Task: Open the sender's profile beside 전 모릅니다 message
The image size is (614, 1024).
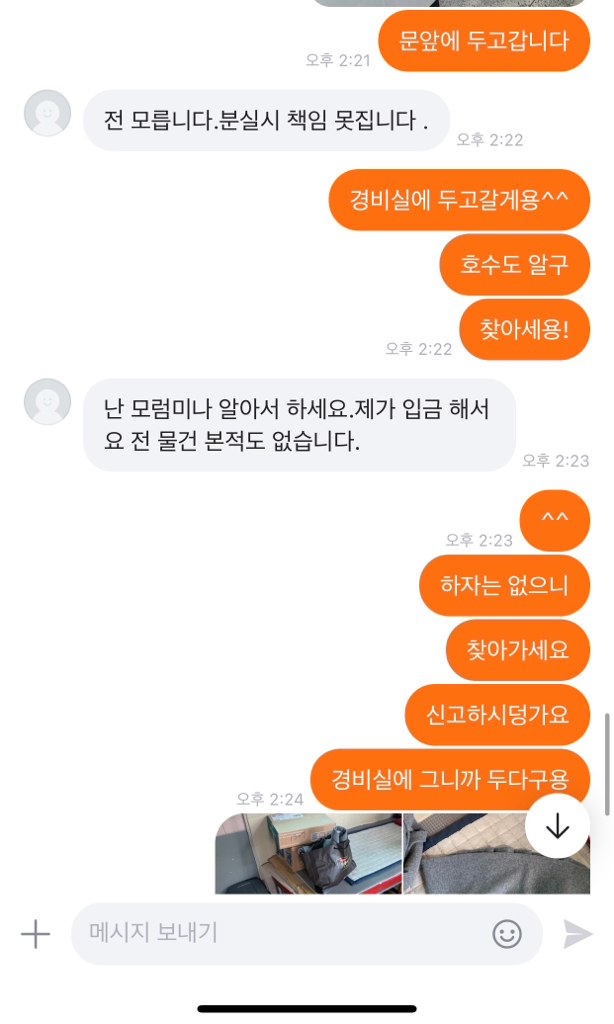Action: (x=47, y=114)
